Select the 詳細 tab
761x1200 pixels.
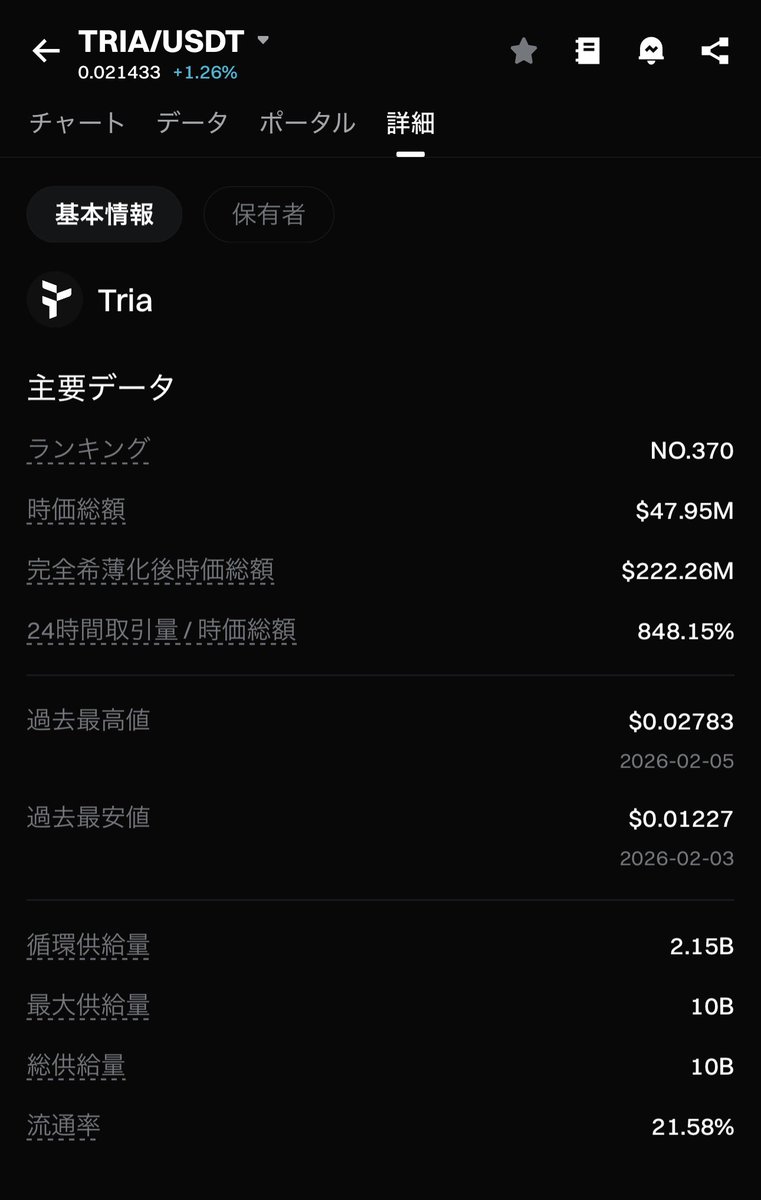(x=410, y=123)
